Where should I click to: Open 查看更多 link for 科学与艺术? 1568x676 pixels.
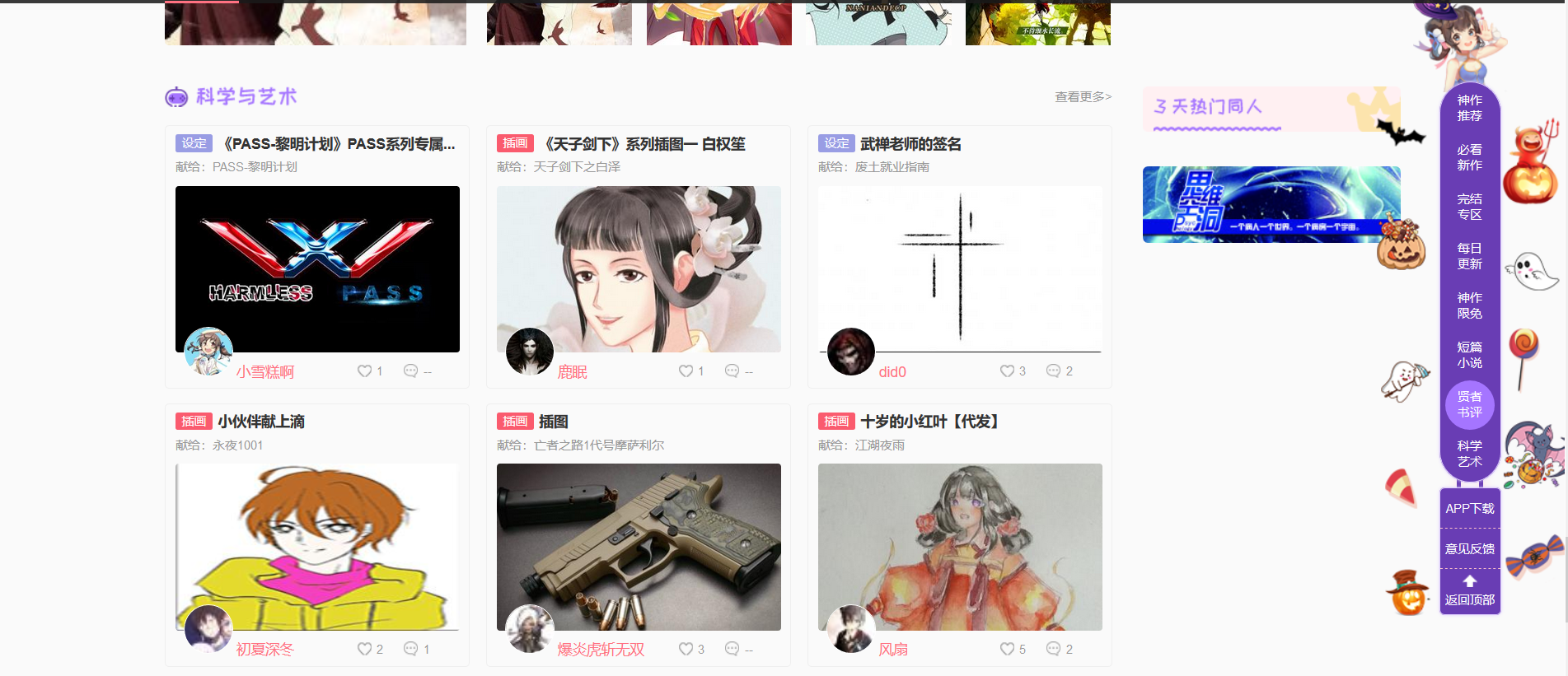(1083, 97)
